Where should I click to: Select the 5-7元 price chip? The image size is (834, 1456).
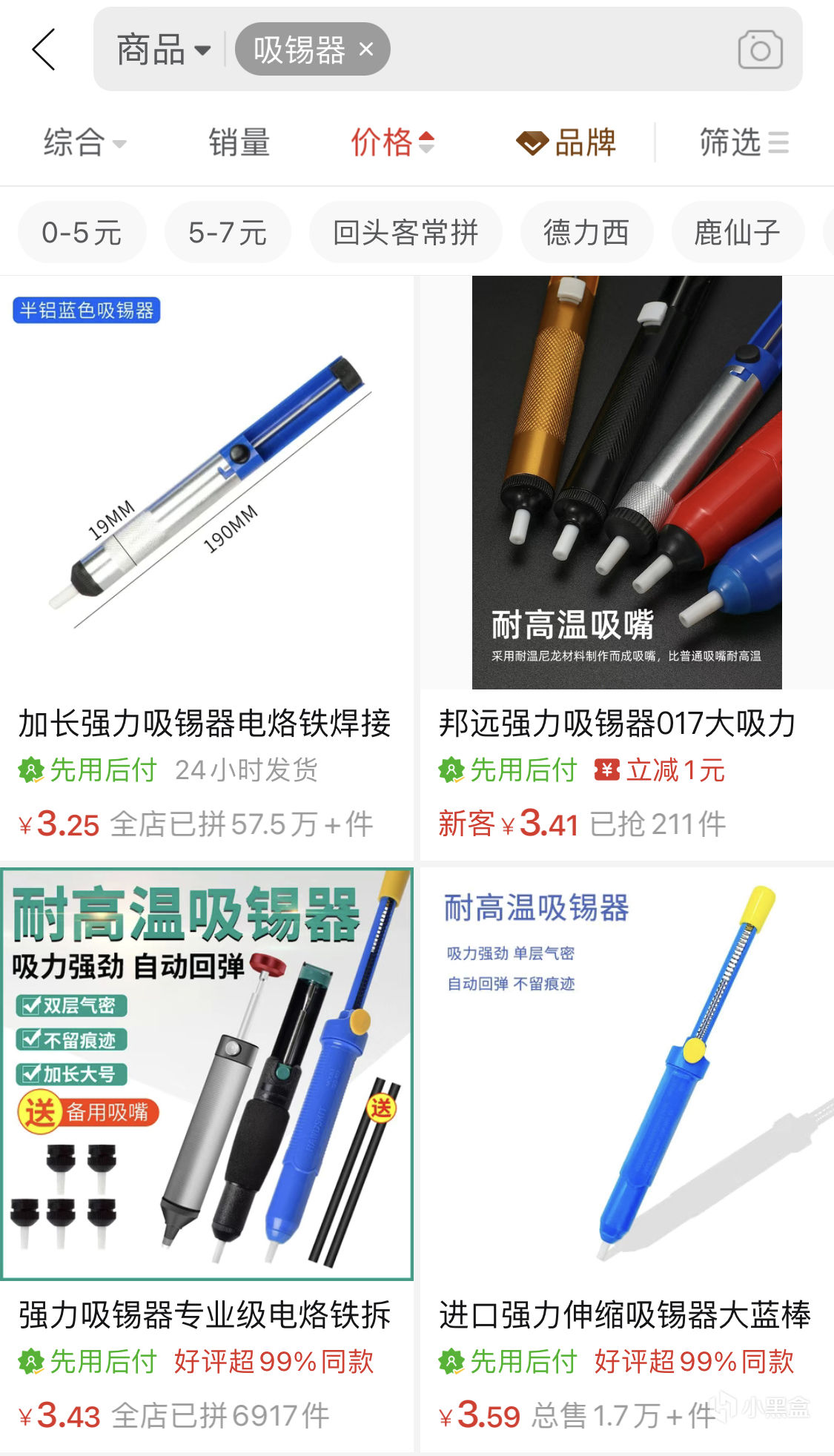click(227, 233)
